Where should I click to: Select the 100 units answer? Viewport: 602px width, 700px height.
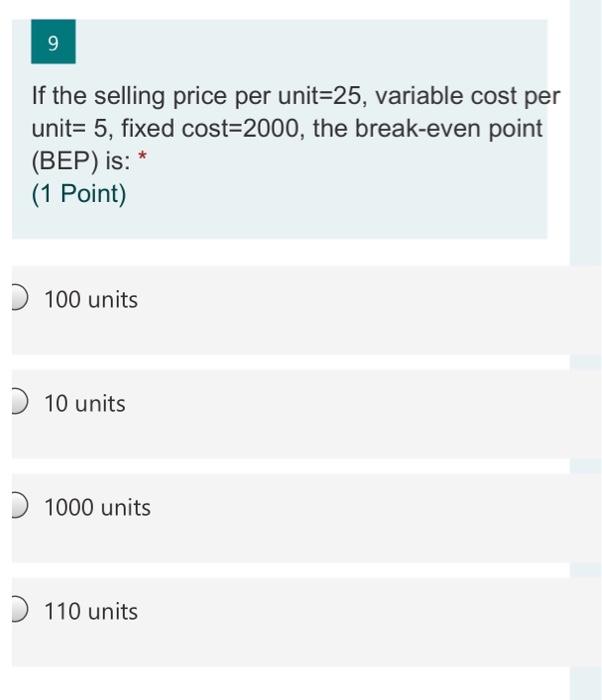click(18, 299)
